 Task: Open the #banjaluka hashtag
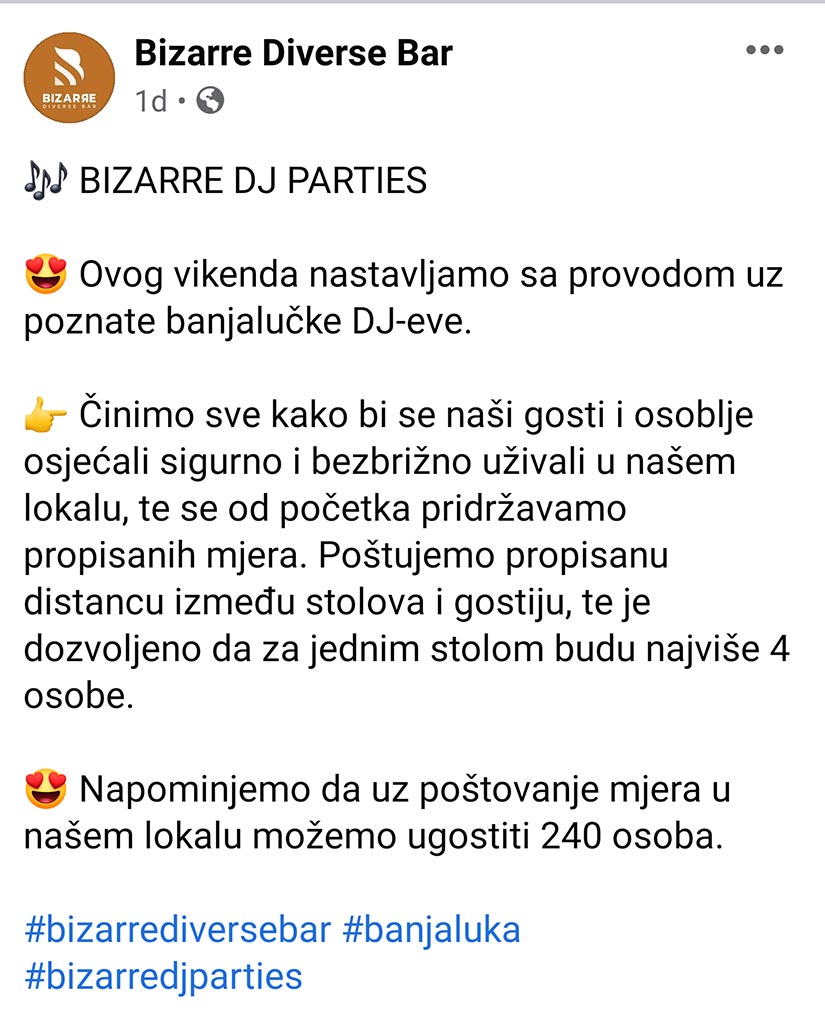pyautogui.click(x=431, y=930)
